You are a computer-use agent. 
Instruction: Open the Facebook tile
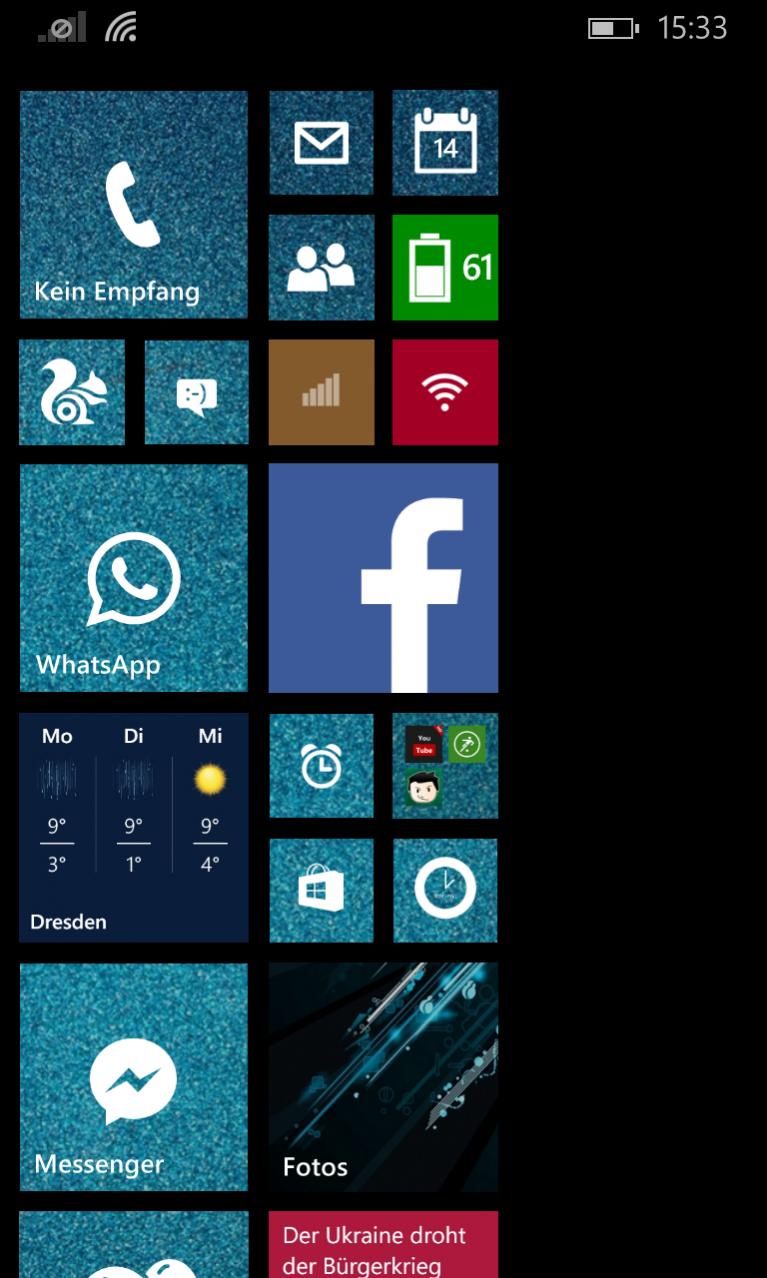[383, 578]
